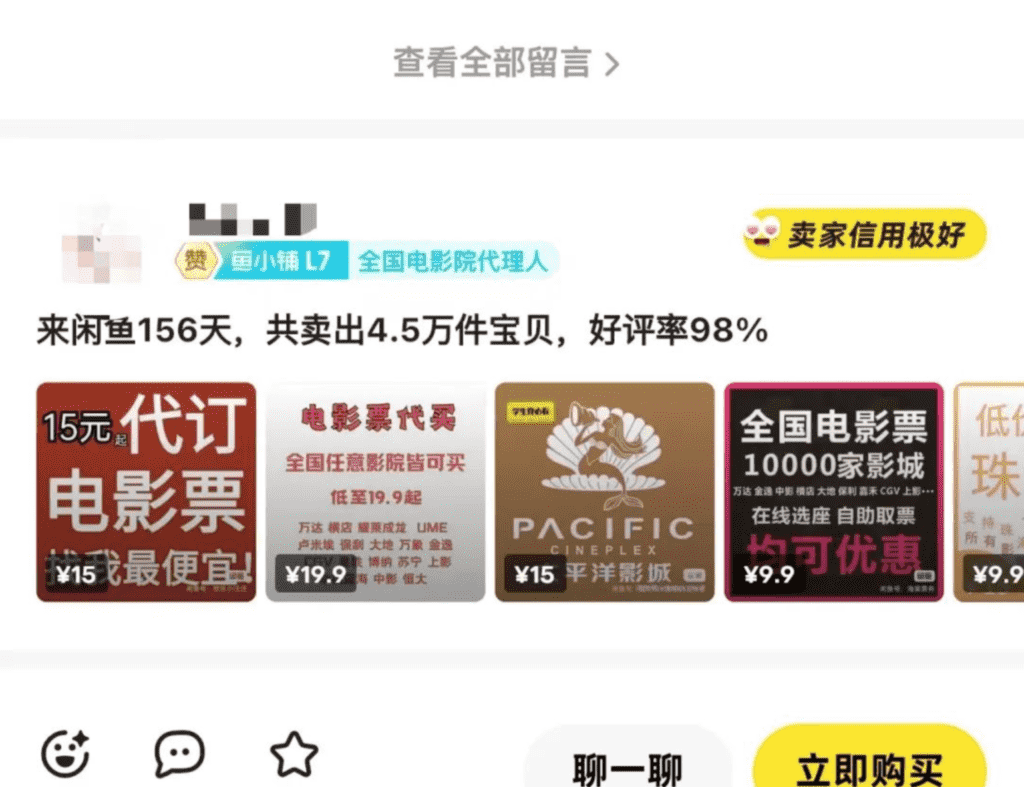Open the ¥9.9 全国电影票 listing

833,492
